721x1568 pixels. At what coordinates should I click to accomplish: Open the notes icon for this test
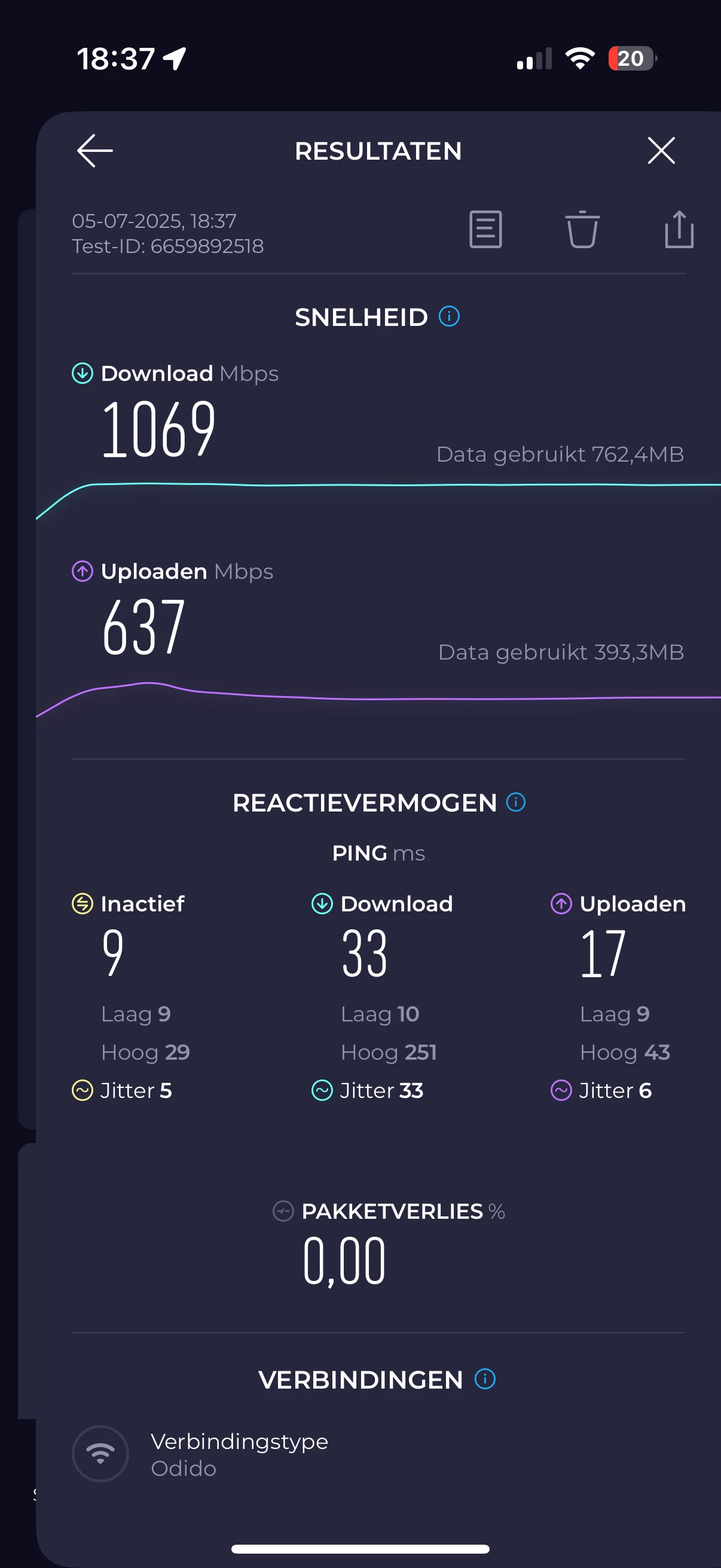(485, 230)
